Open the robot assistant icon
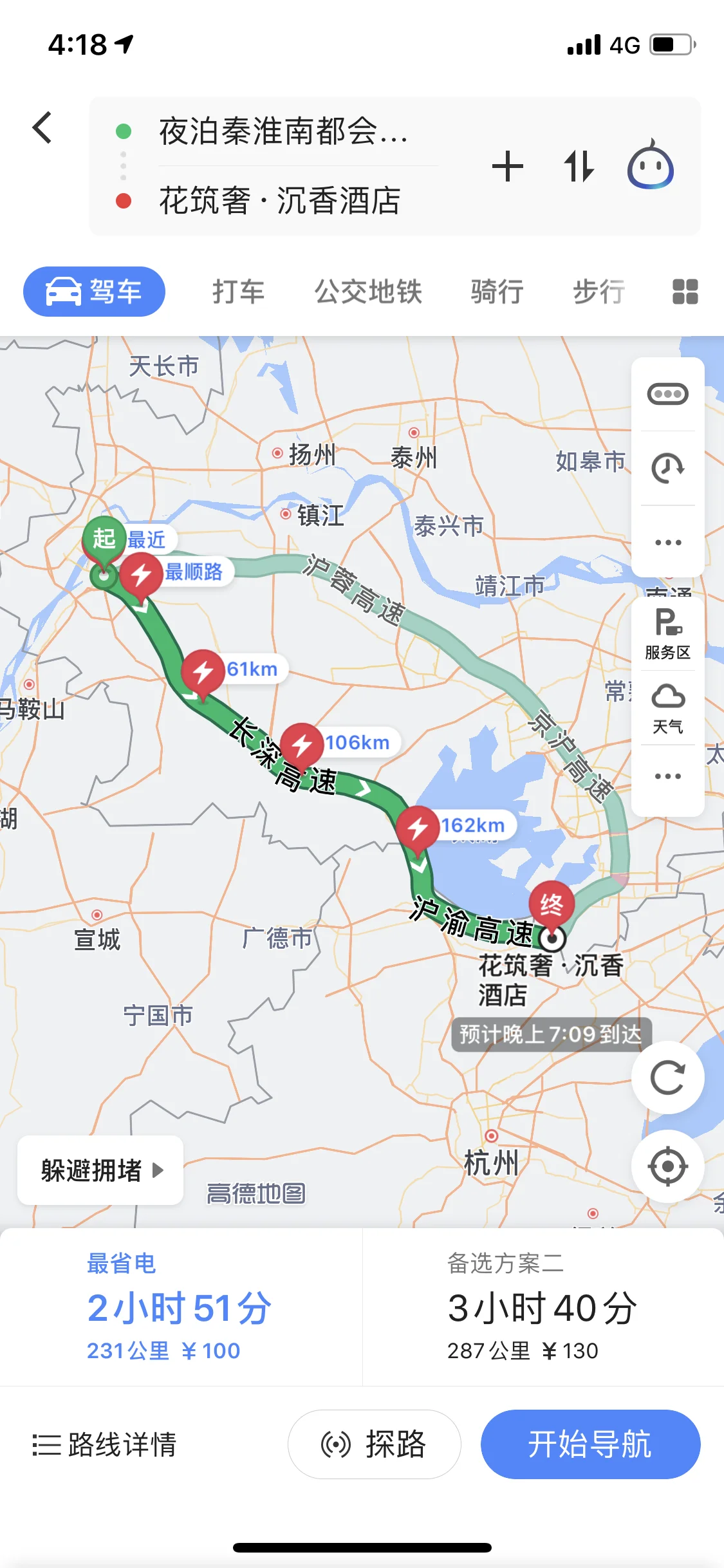The image size is (724, 1568). click(x=651, y=166)
